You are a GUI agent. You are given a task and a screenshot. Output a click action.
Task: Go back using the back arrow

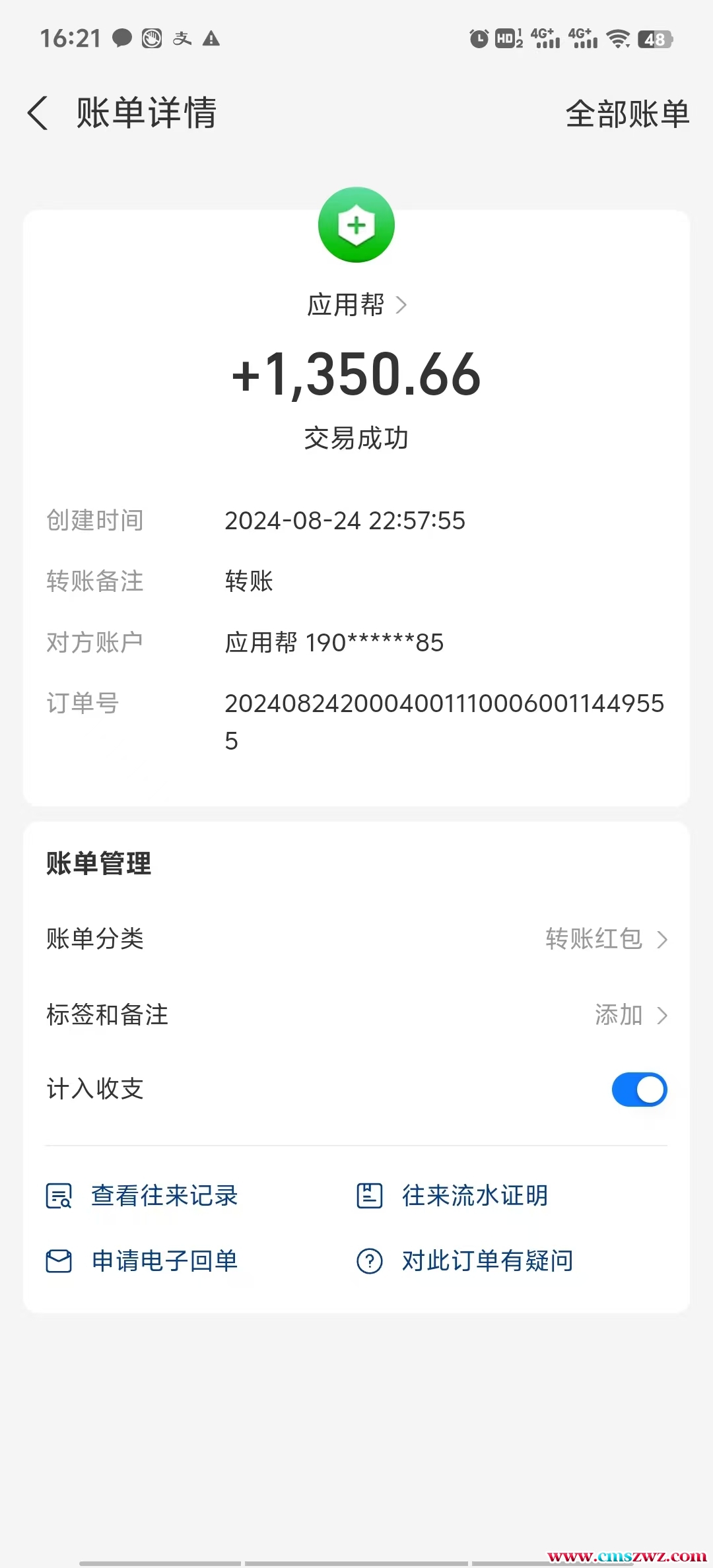point(38,113)
